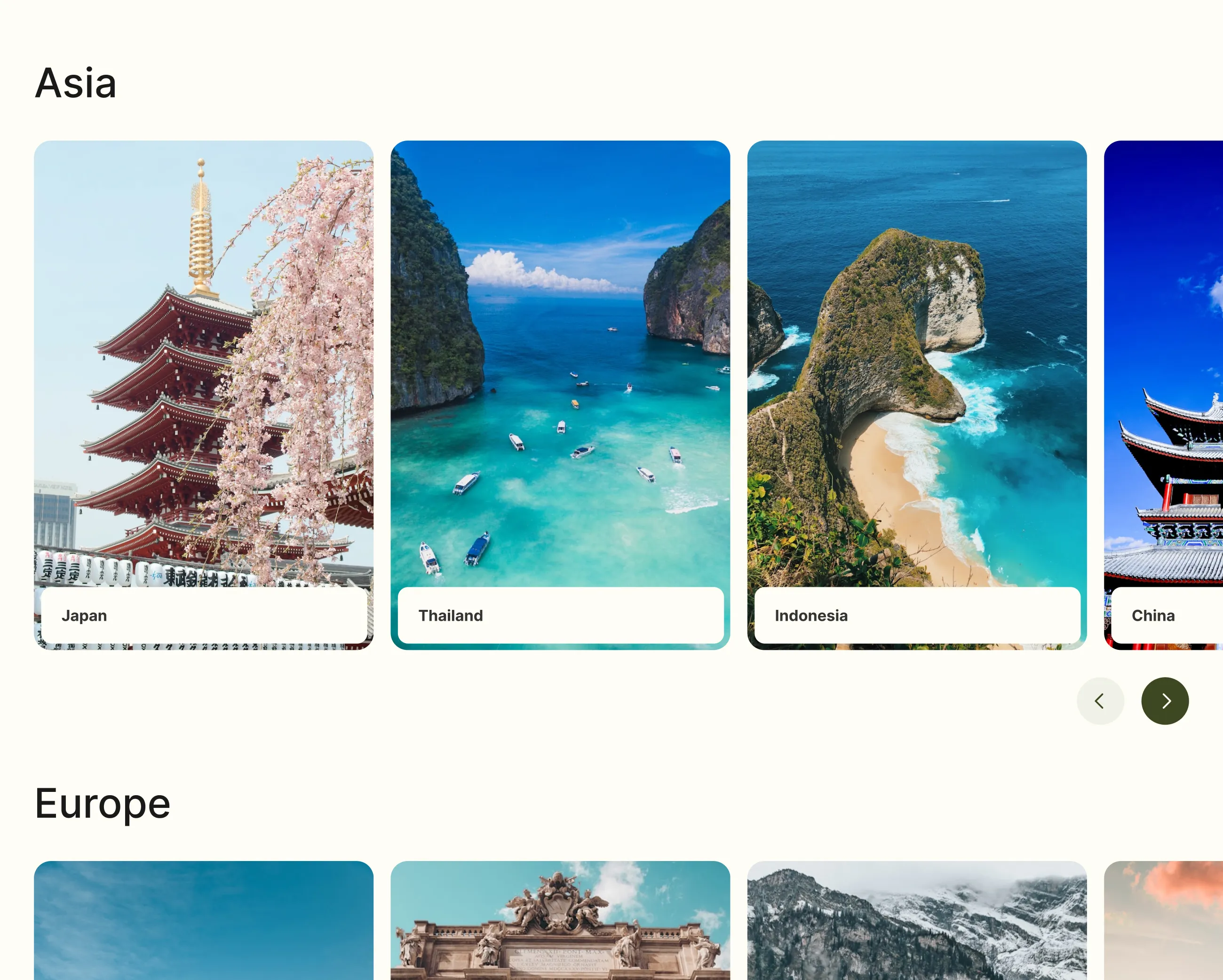Open the Japan destination card

pyautogui.click(x=203, y=395)
